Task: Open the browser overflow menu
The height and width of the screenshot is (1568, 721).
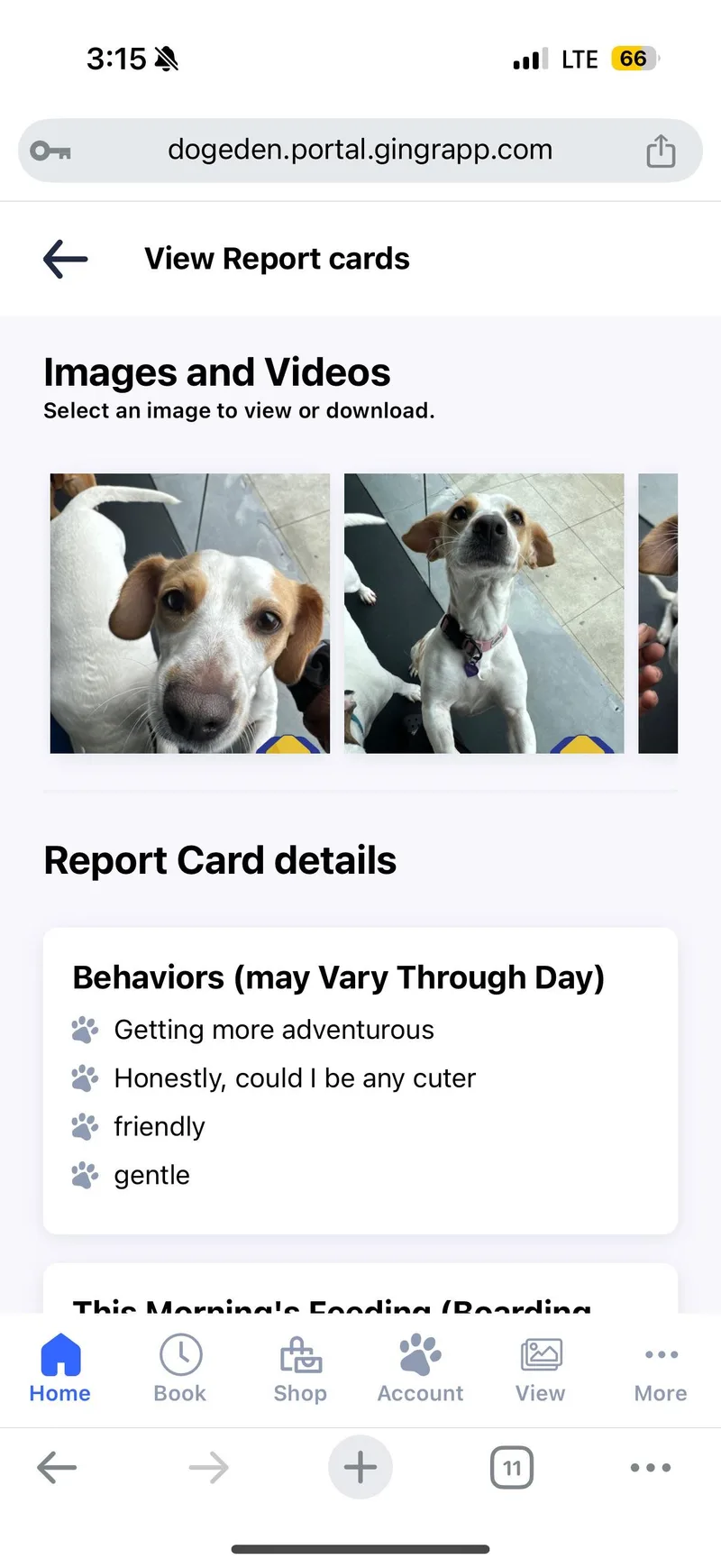Action: pyautogui.click(x=650, y=1468)
